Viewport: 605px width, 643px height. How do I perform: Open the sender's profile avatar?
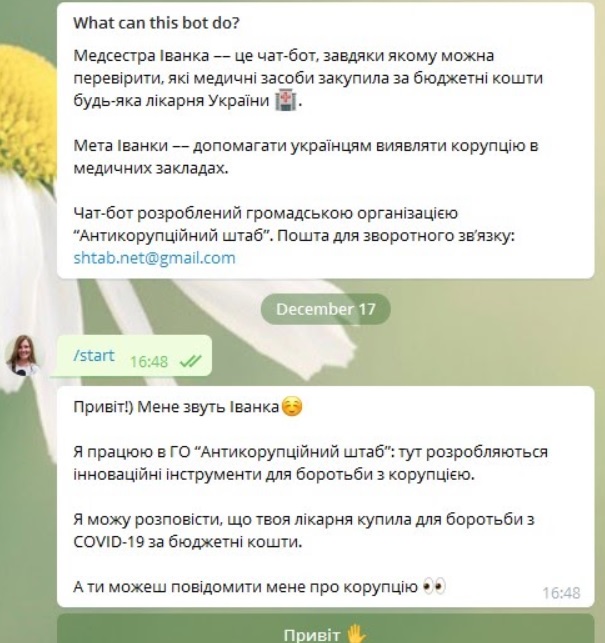click(24, 355)
